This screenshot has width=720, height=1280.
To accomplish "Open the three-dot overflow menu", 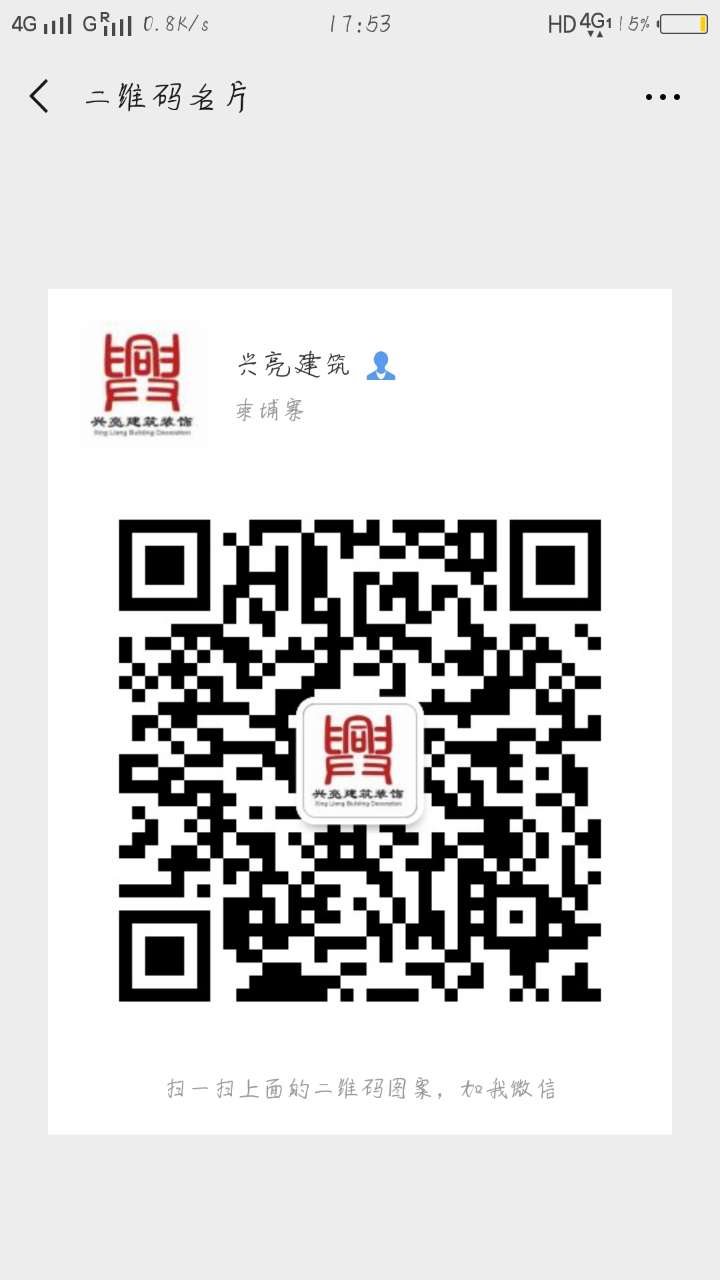I will click(662, 97).
